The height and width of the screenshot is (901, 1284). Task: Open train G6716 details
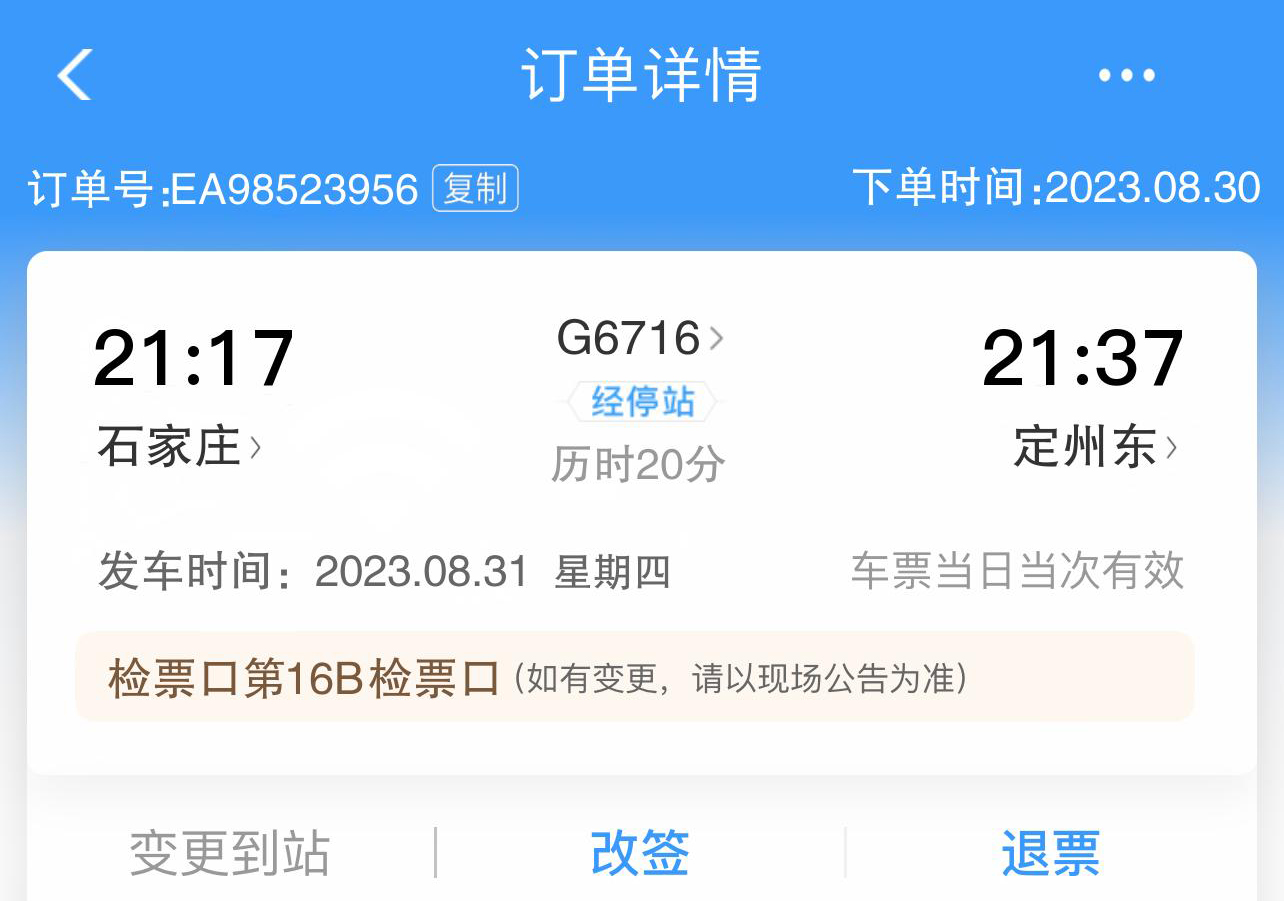point(640,339)
